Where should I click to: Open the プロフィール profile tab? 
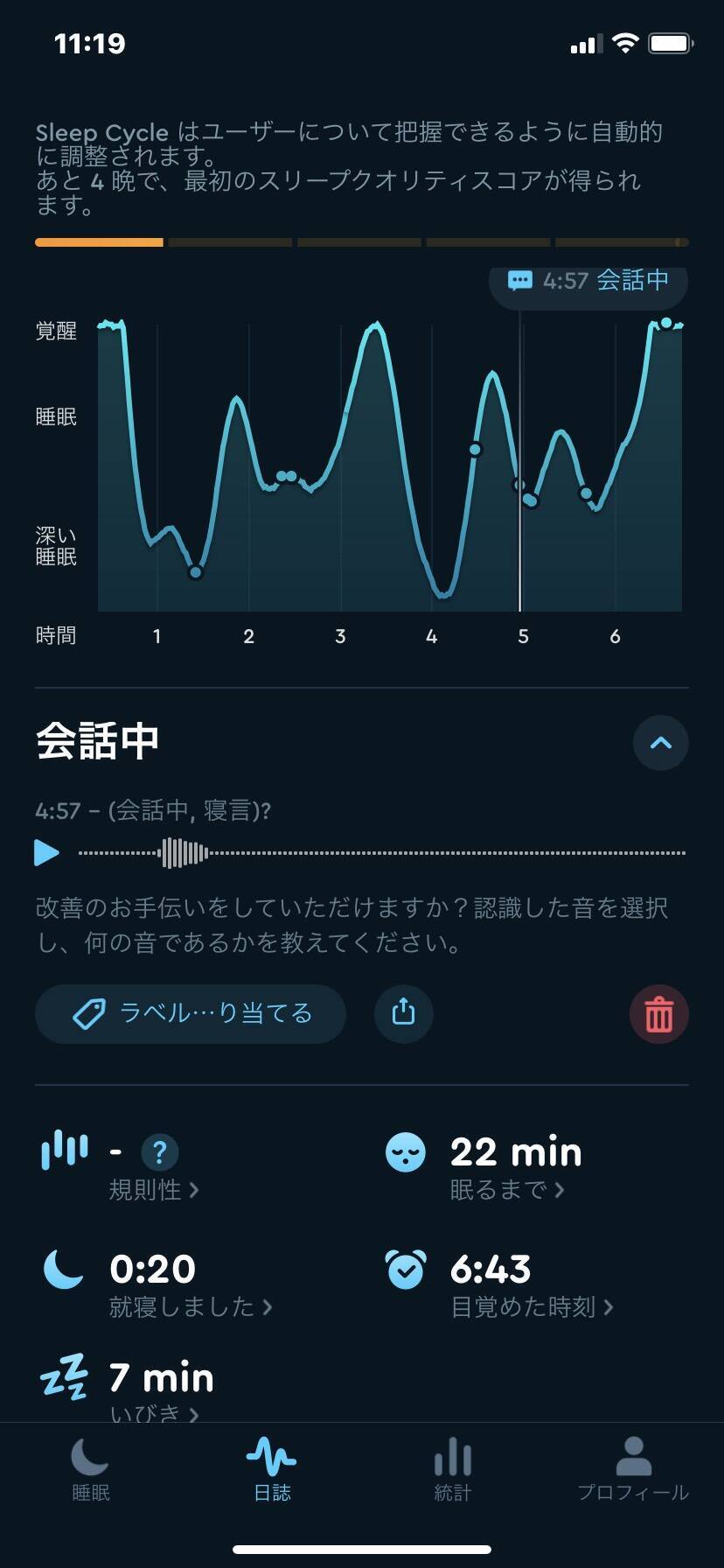pos(633,1470)
